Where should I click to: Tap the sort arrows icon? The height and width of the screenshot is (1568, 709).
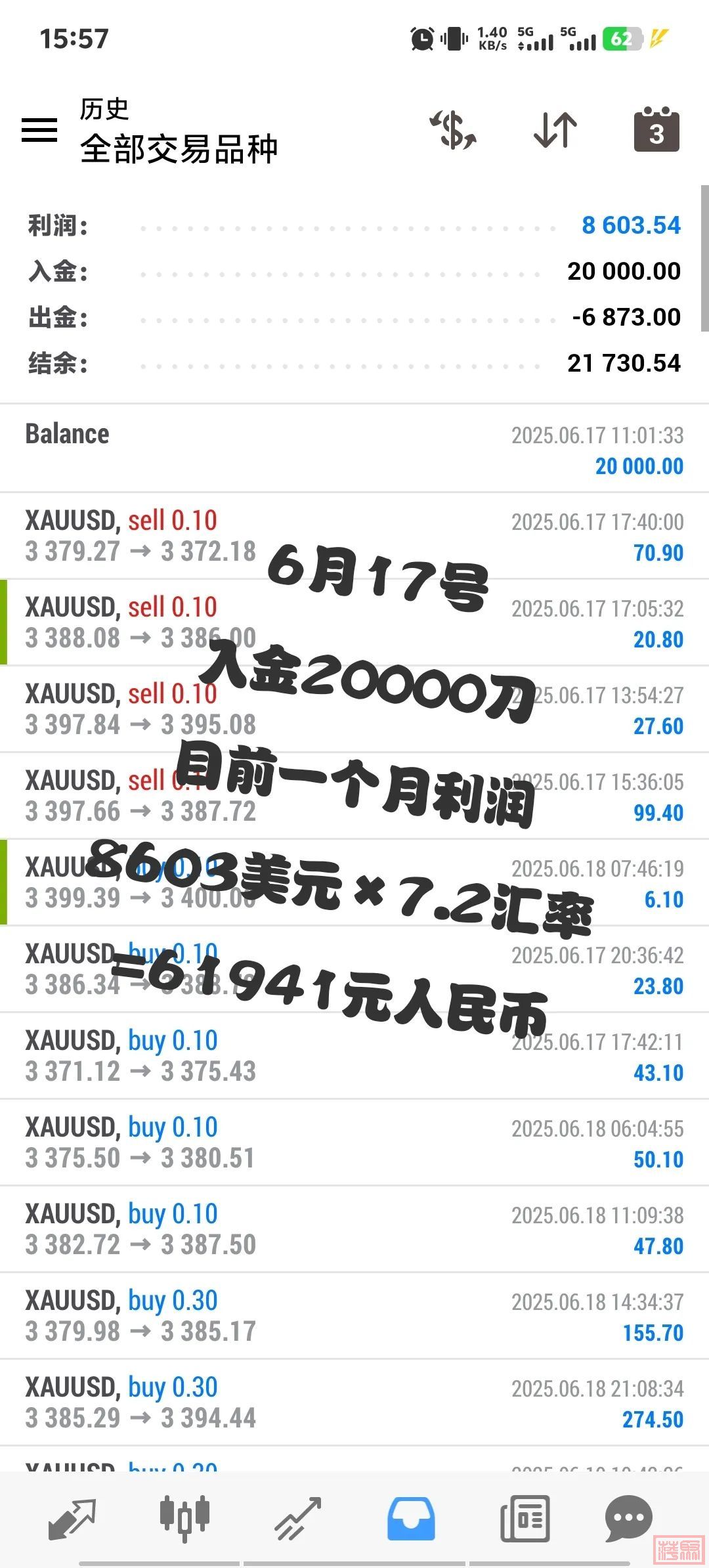[x=555, y=129]
